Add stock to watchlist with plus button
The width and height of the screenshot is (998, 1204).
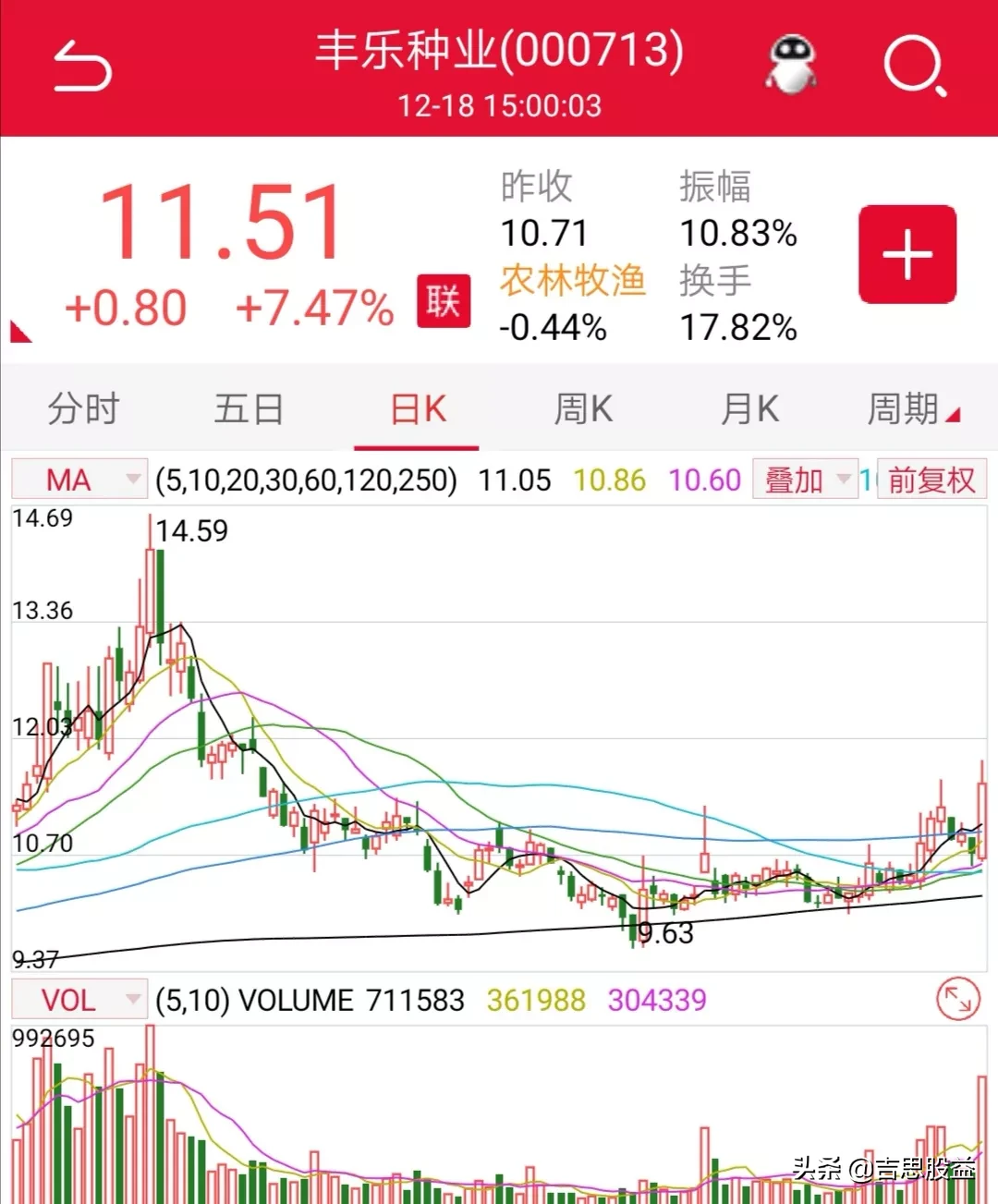[907, 254]
